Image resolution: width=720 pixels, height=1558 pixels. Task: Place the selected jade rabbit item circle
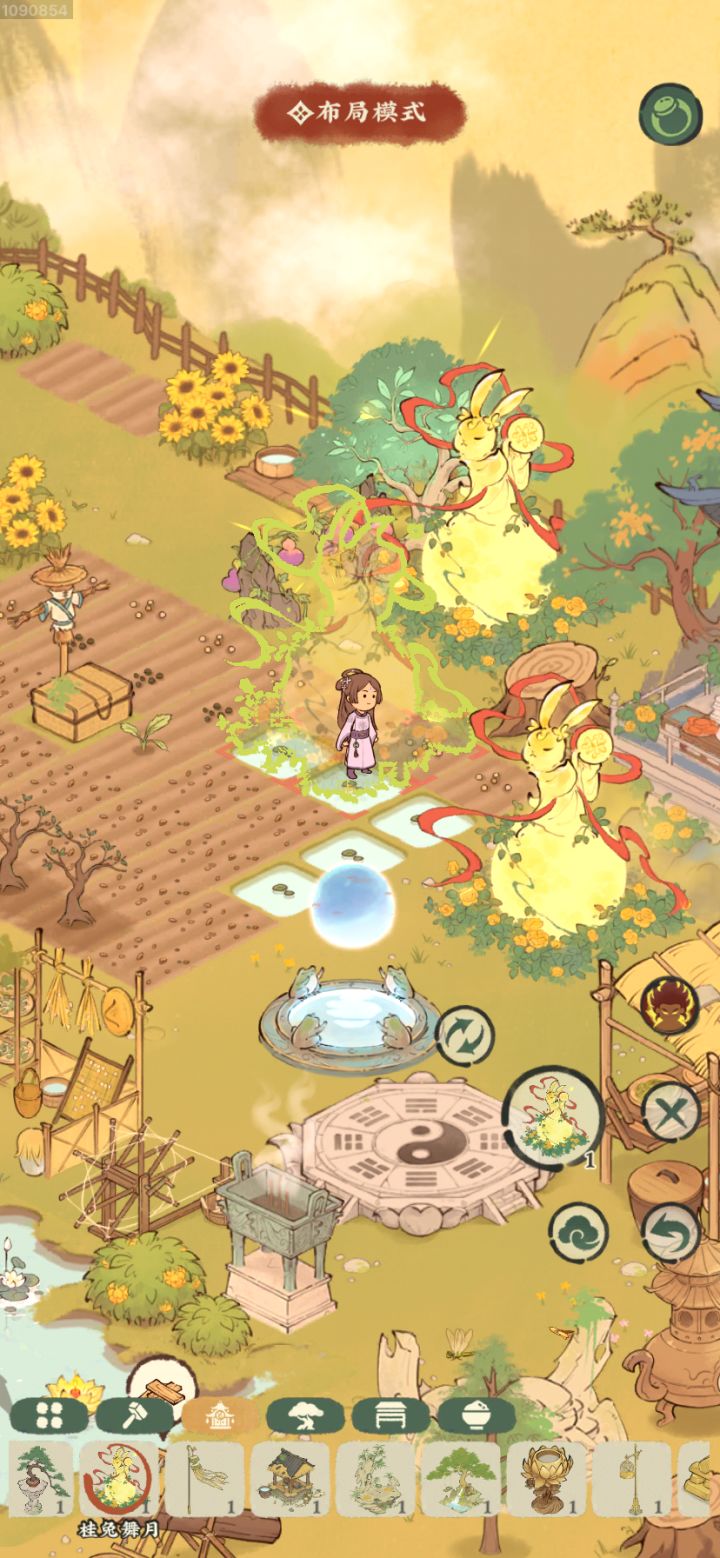click(552, 1115)
